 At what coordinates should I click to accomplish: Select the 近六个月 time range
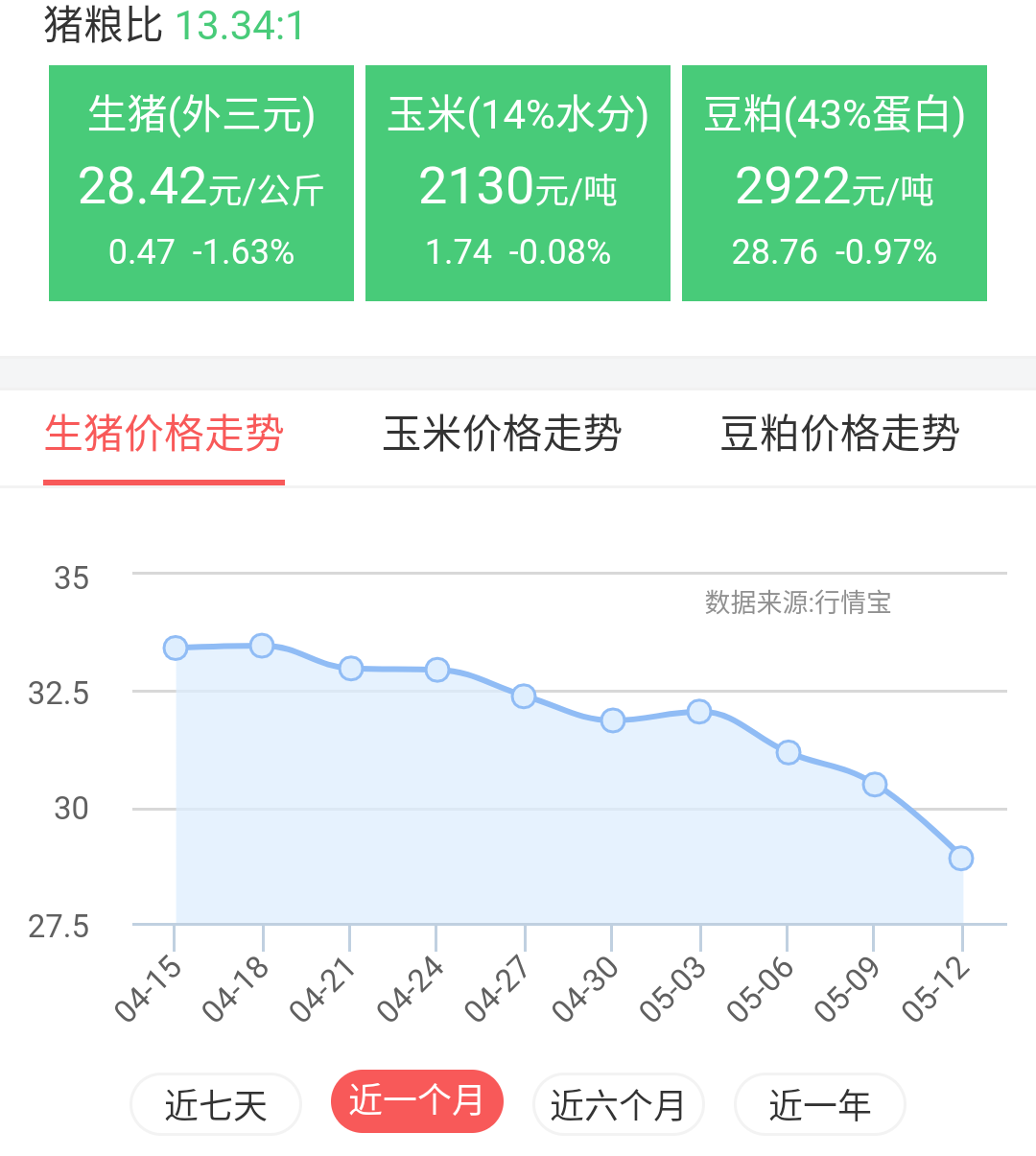617,1103
